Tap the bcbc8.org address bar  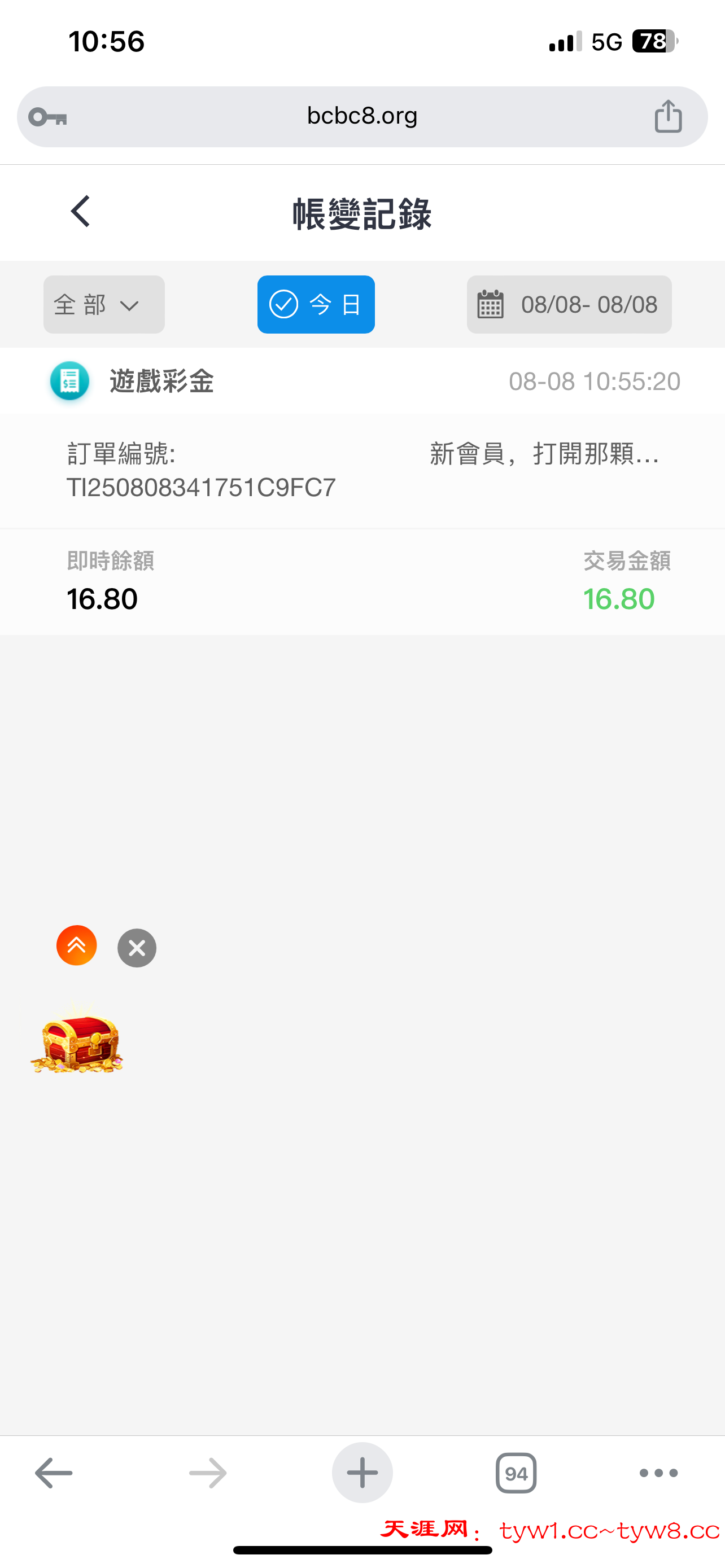tap(362, 116)
